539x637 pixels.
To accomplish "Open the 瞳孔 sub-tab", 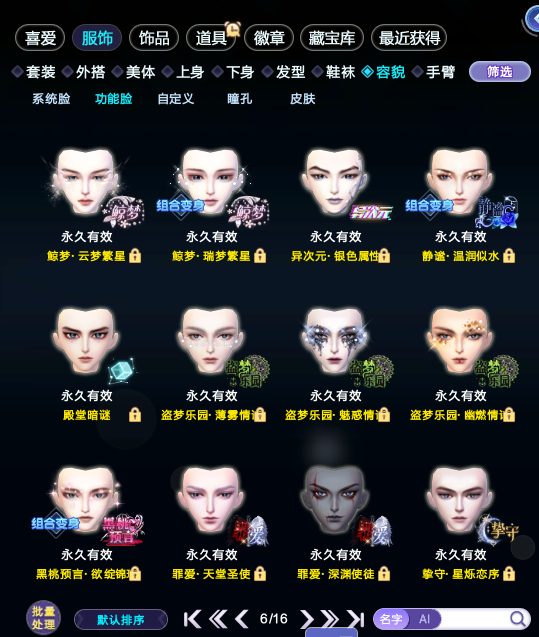I will (x=240, y=99).
